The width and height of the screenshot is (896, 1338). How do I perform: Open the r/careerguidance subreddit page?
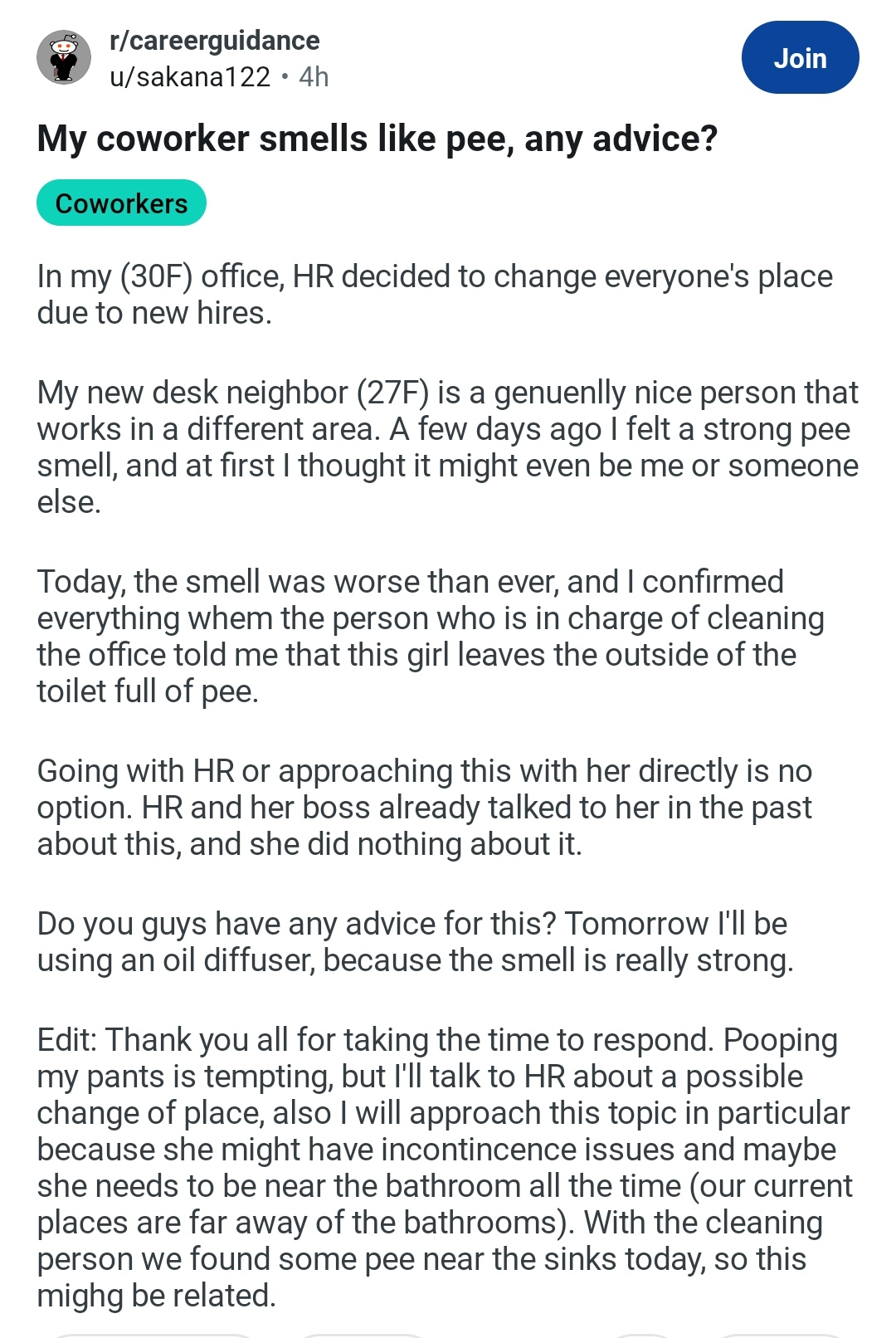(214, 40)
